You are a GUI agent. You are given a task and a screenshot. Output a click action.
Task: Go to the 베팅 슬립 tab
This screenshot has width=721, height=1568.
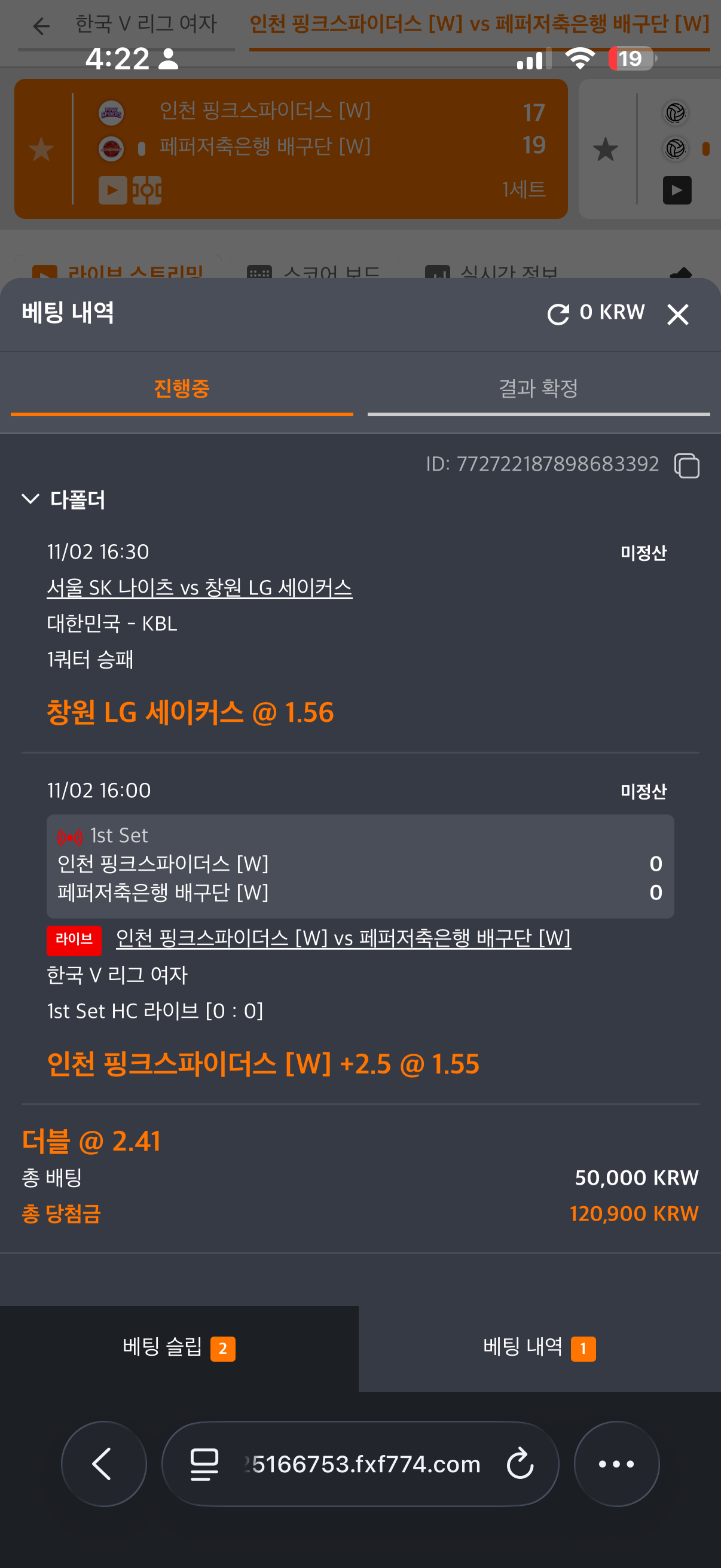click(179, 1348)
